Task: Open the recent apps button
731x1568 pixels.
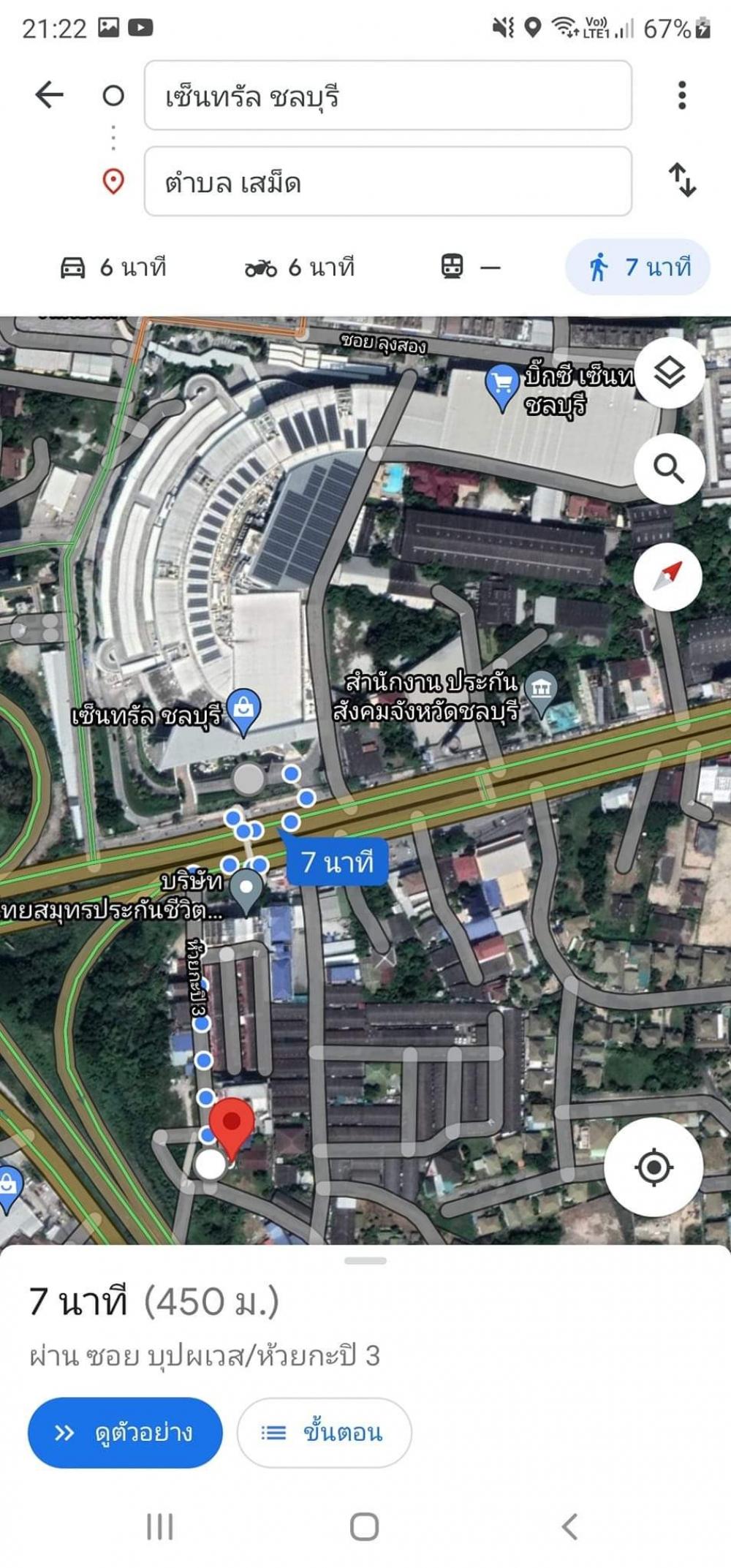Action: [160, 1527]
